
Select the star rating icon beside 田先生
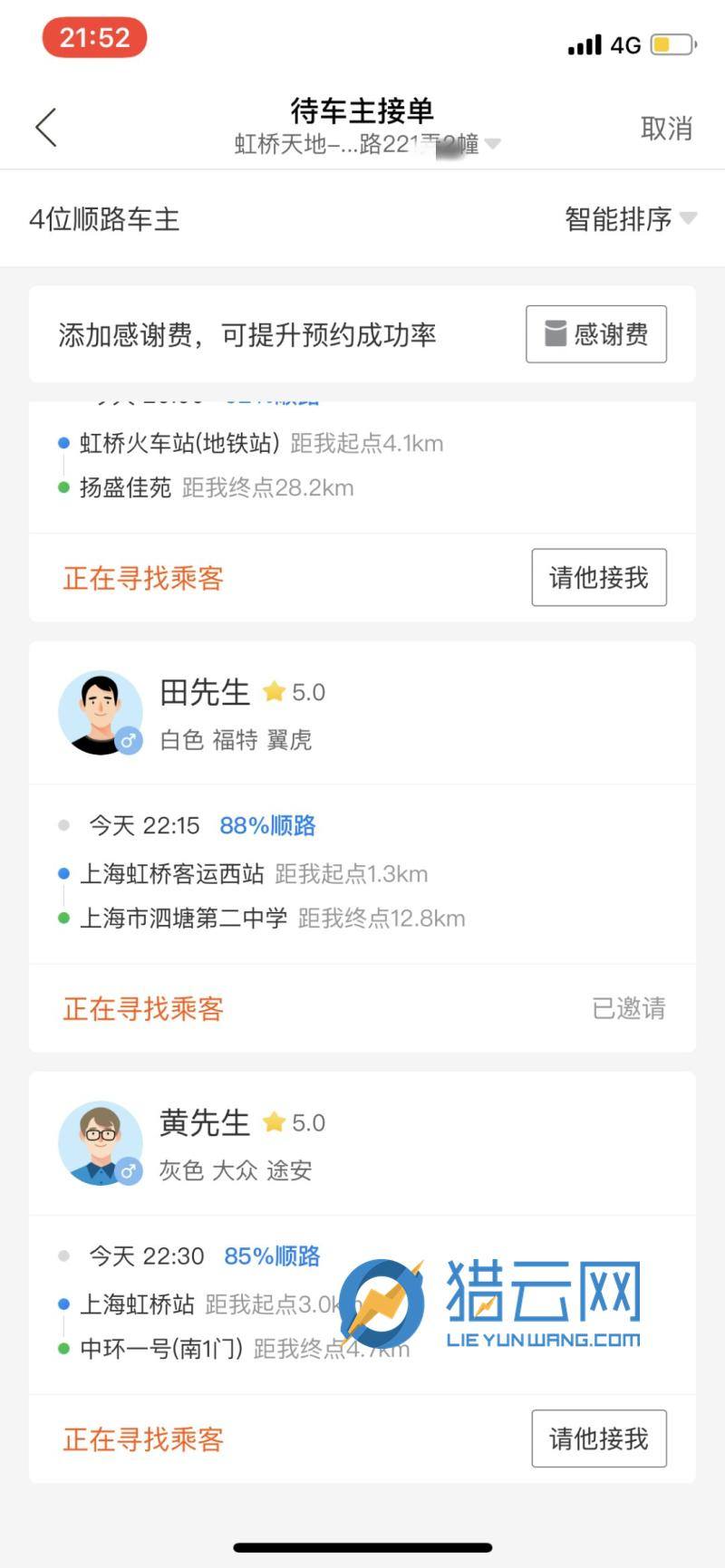tap(275, 690)
